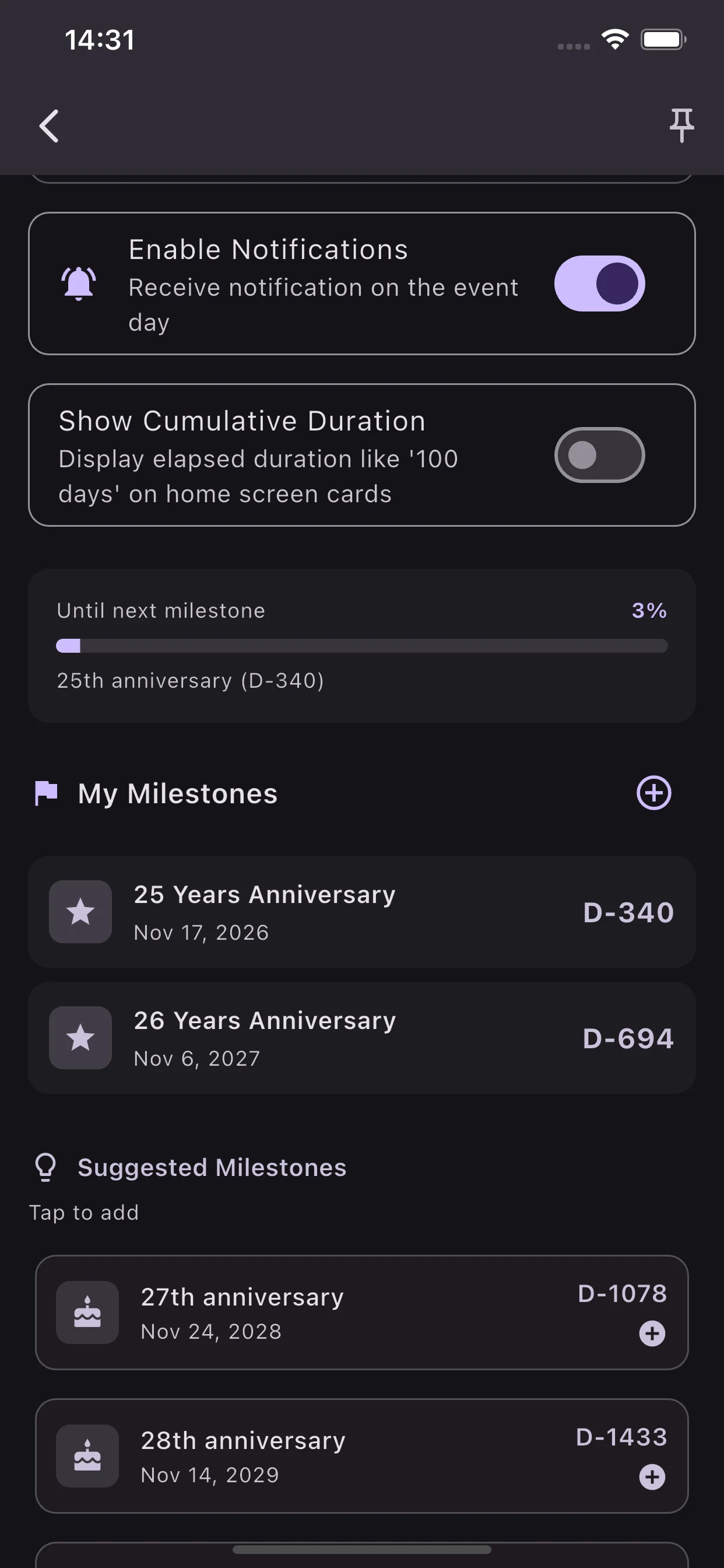Tap the plus button to add a milestone

point(653,792)
